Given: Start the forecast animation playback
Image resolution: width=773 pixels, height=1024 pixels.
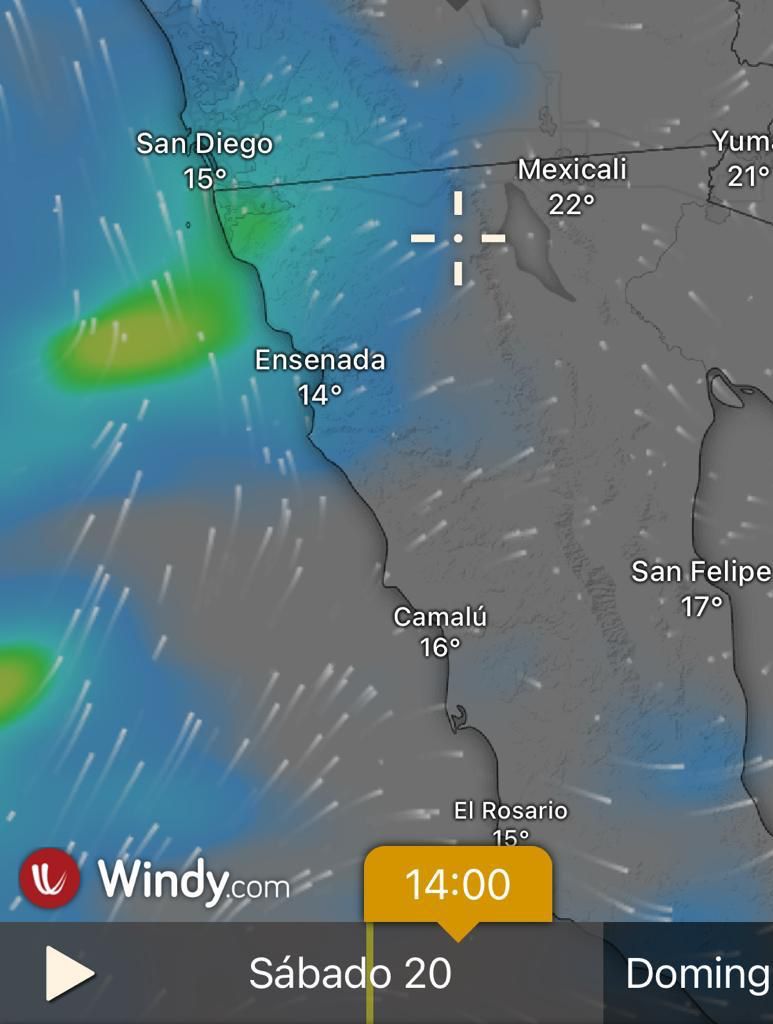Looking at the screenshot, I should (x=69, y=973).
